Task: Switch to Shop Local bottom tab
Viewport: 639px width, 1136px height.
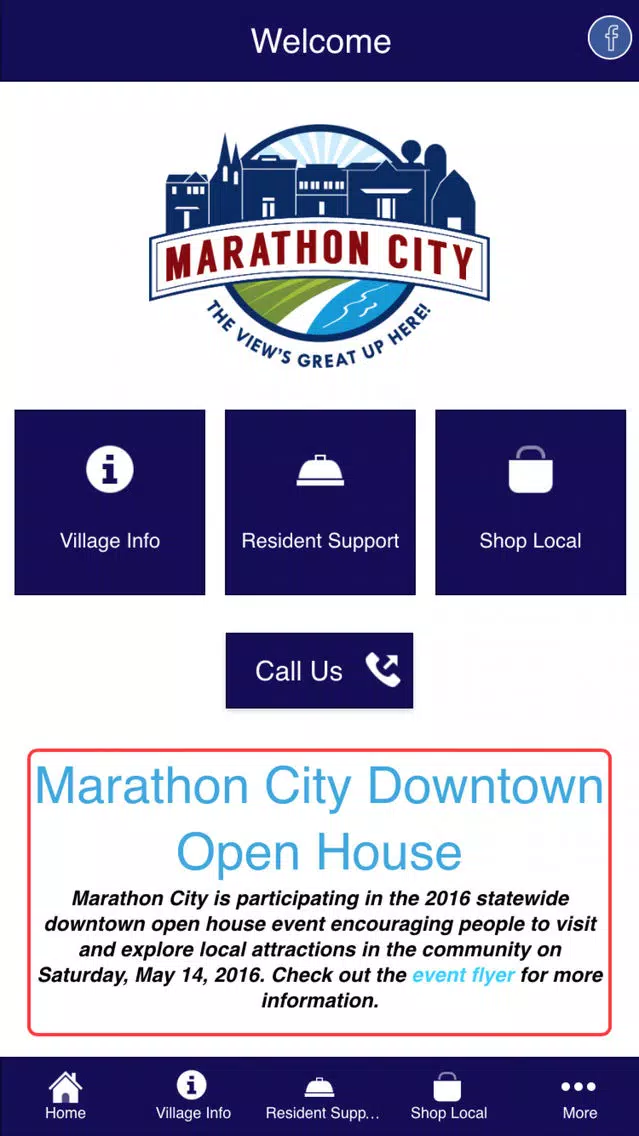Action: [x=448, y=1096]
